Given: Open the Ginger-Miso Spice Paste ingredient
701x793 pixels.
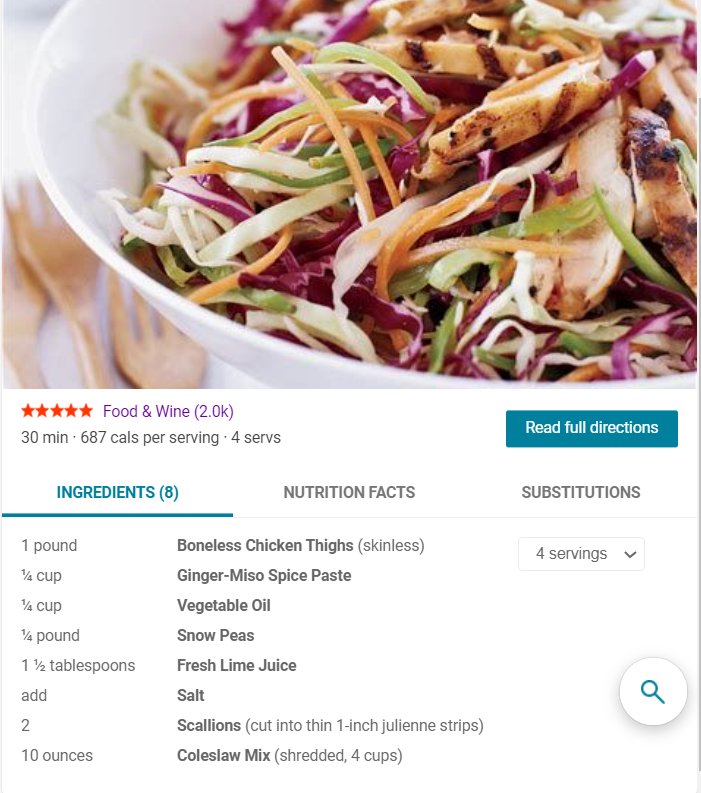Looking at the screenshot, I should click(264, 576).
